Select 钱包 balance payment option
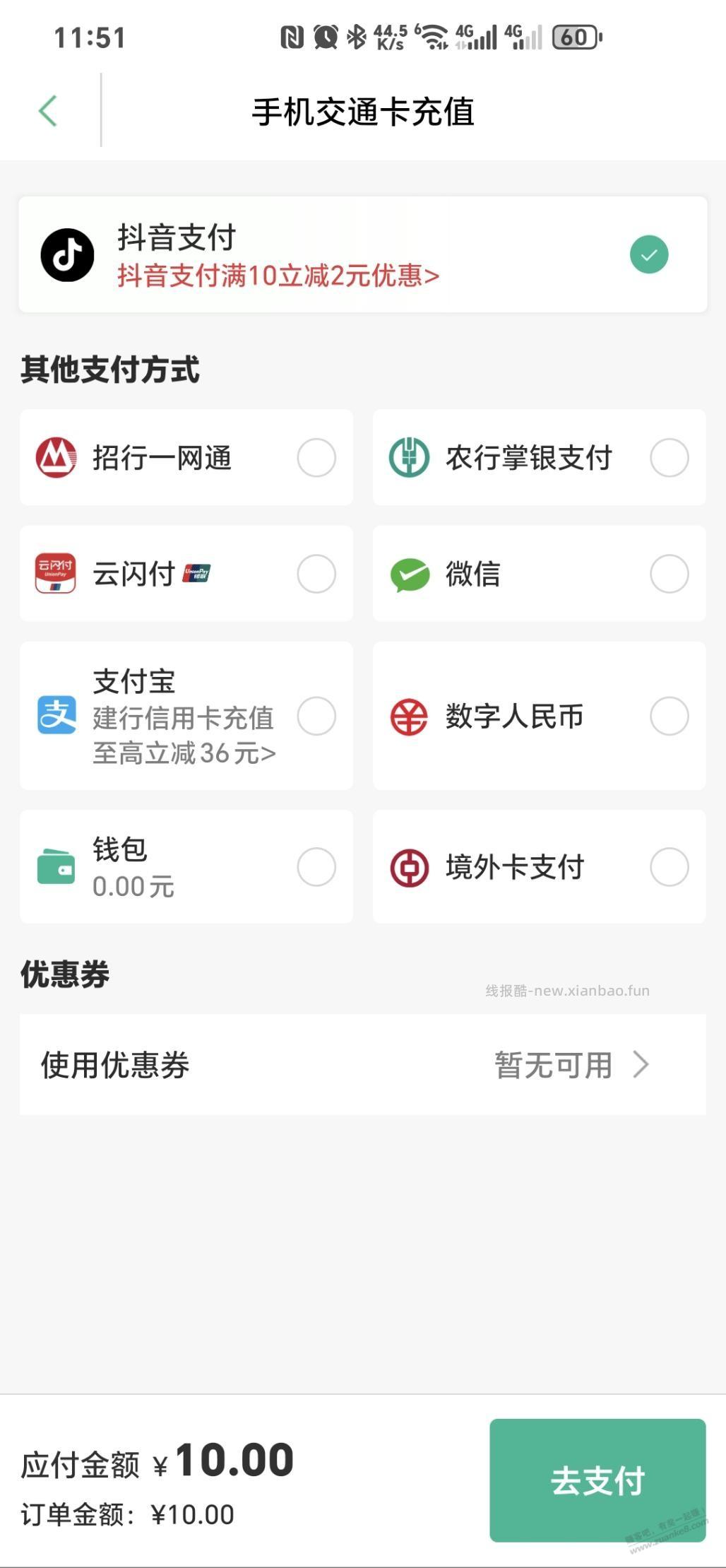Viewport: 726px width, 1568px height. click(316, 866)
